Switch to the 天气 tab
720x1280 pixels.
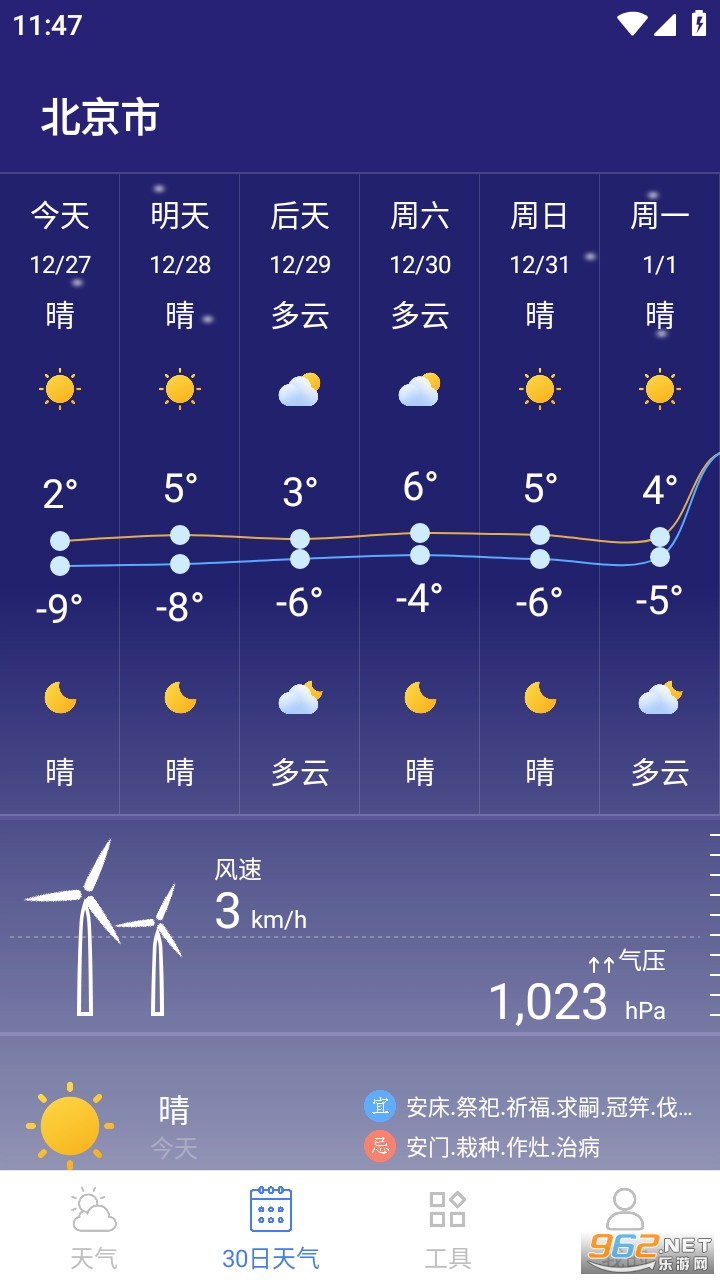click(93, 1226)
